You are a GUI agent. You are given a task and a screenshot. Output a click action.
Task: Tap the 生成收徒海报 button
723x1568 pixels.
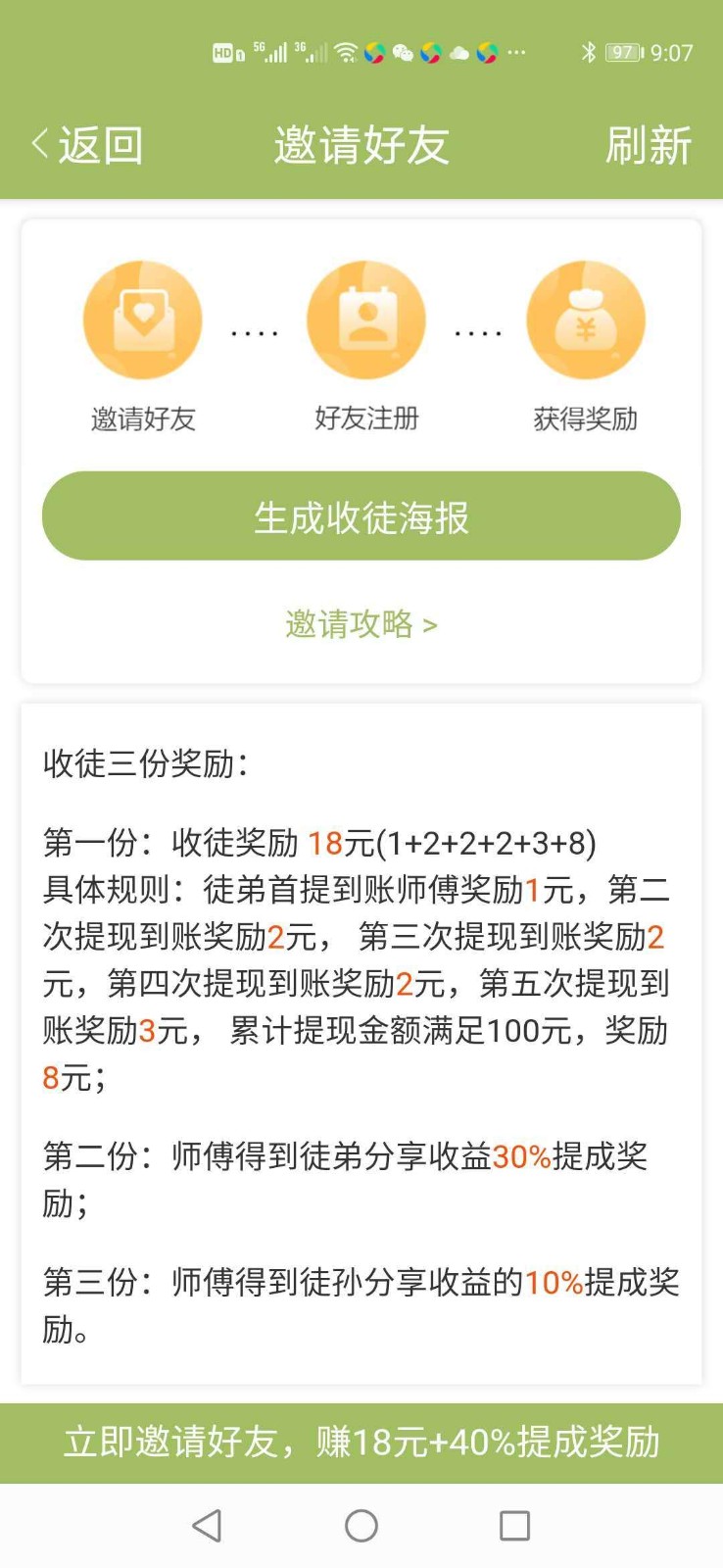coord(361,515)
